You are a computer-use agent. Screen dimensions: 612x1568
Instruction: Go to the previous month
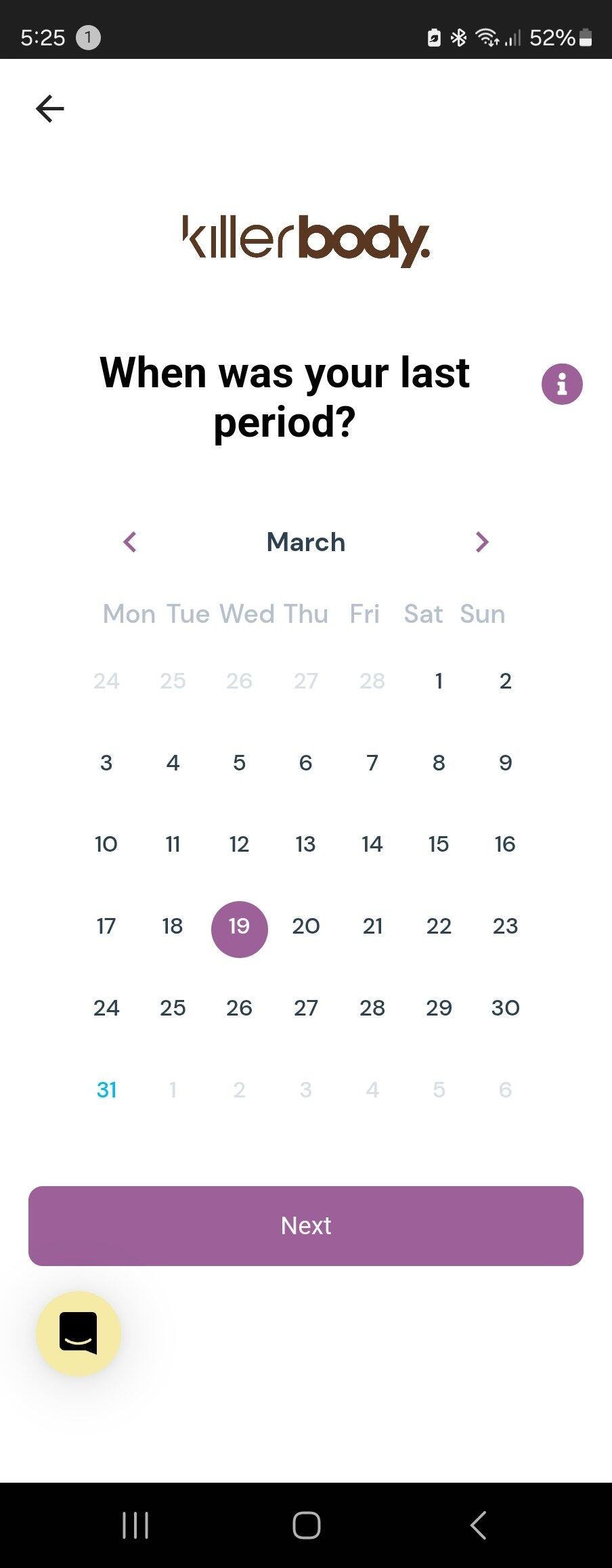[x=130, y=542]
